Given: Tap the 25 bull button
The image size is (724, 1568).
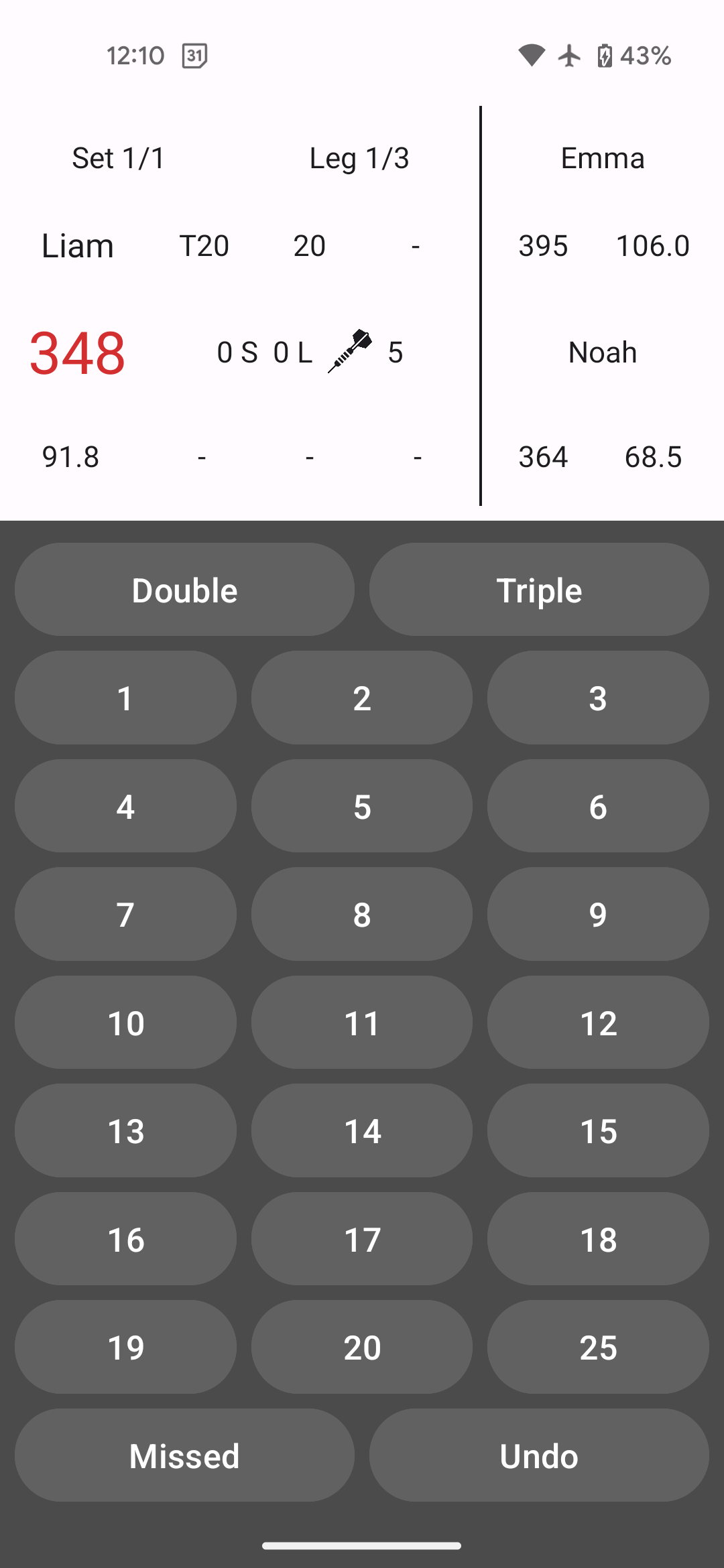Looking at the screenshot, I should (x=598, y=1347).
